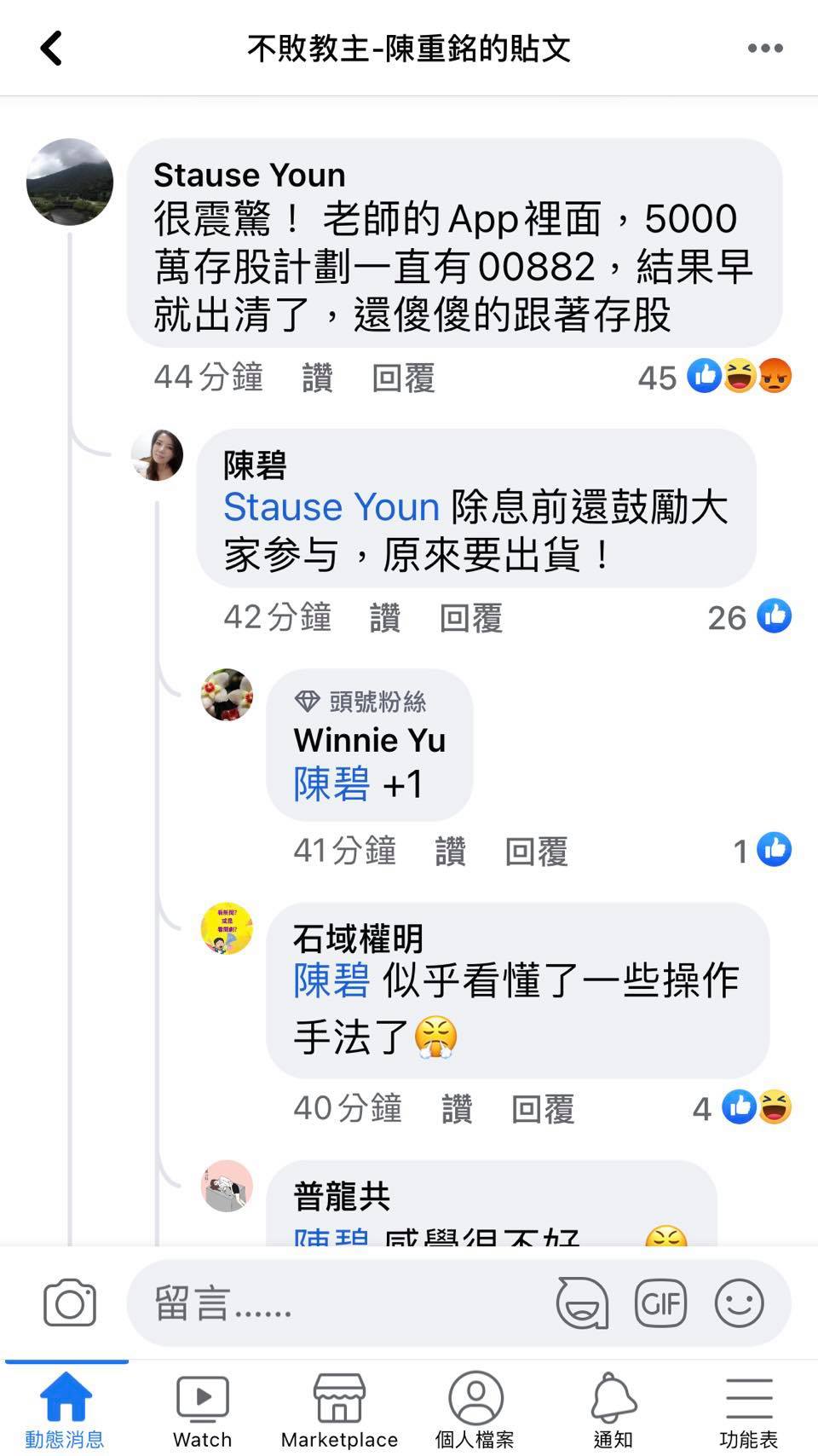Open the 通知 notifications tab
The image size is (818, 1456).
[x=613, y=1410]
